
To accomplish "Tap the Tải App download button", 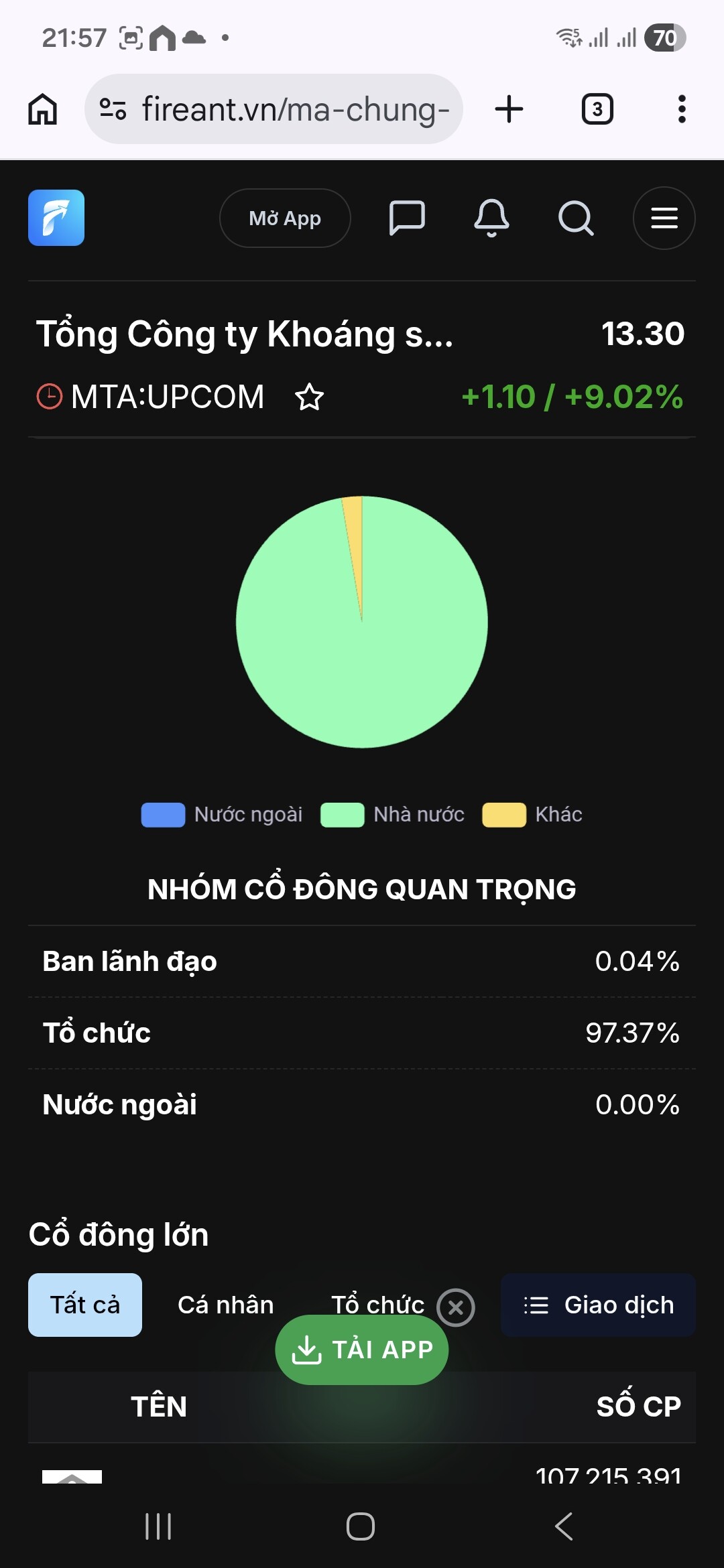I will (x=362, y=1350).
